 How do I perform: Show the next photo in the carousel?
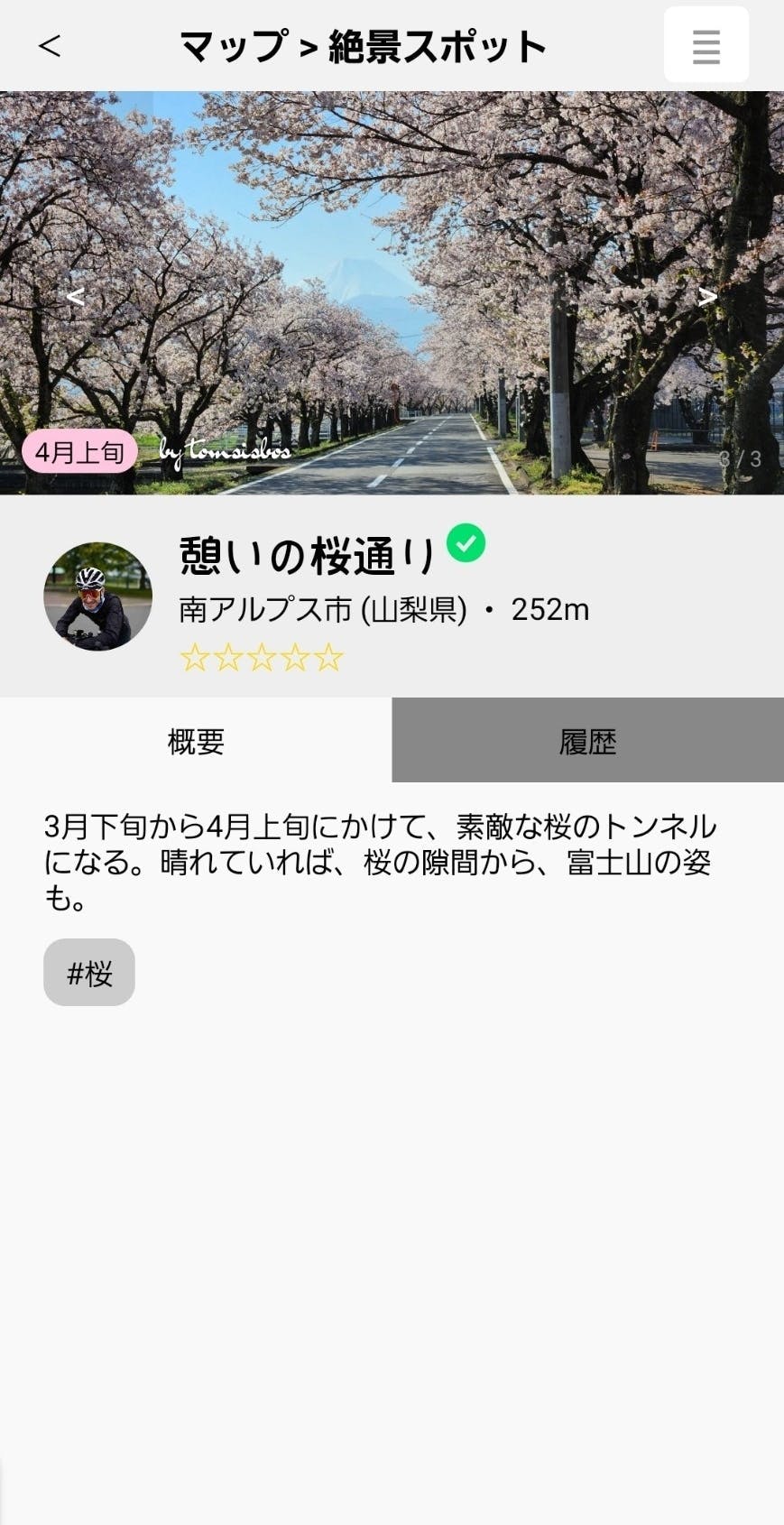tap(707, 296)
